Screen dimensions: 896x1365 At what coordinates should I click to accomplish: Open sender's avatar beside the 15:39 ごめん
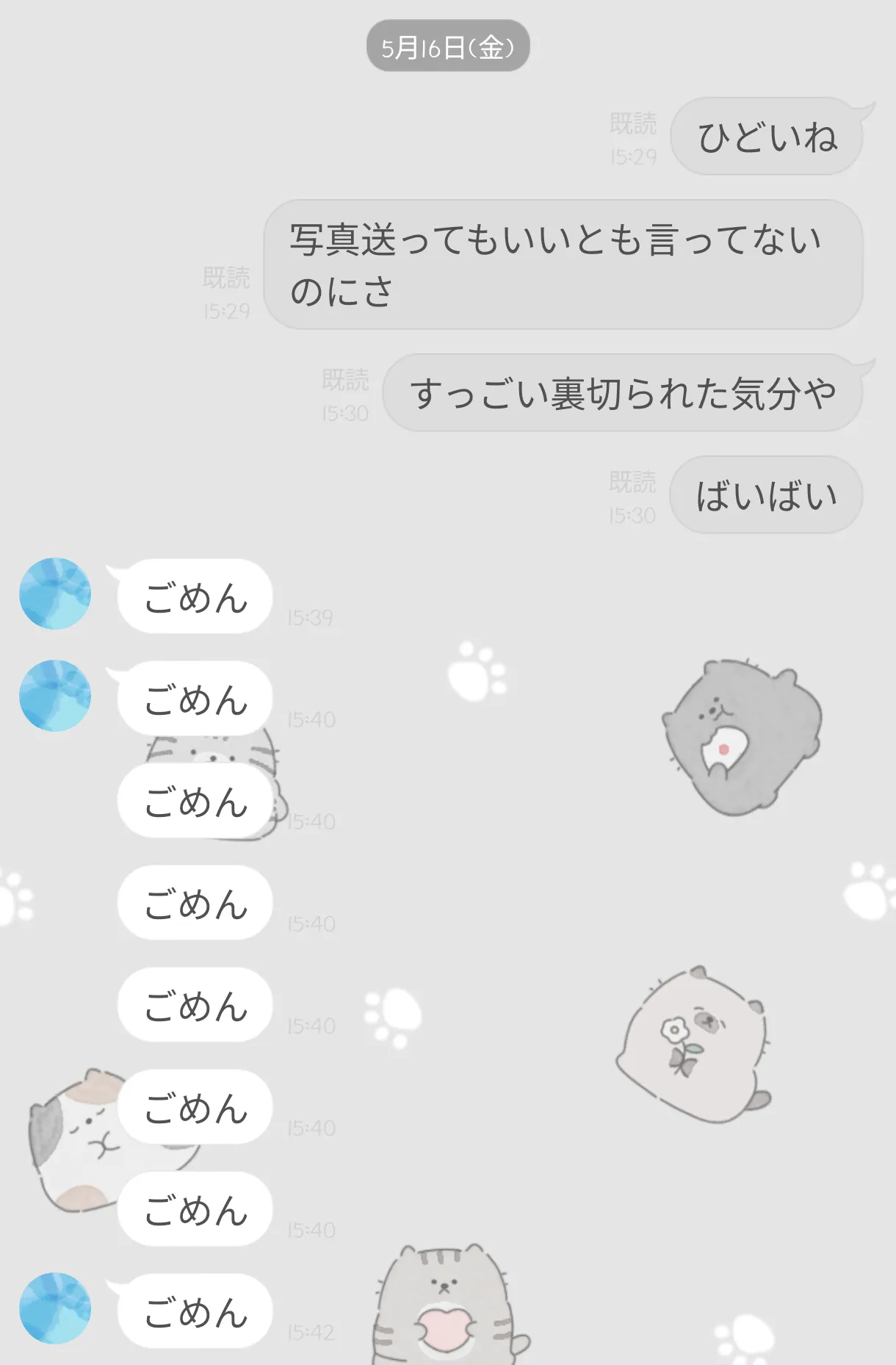55,594
